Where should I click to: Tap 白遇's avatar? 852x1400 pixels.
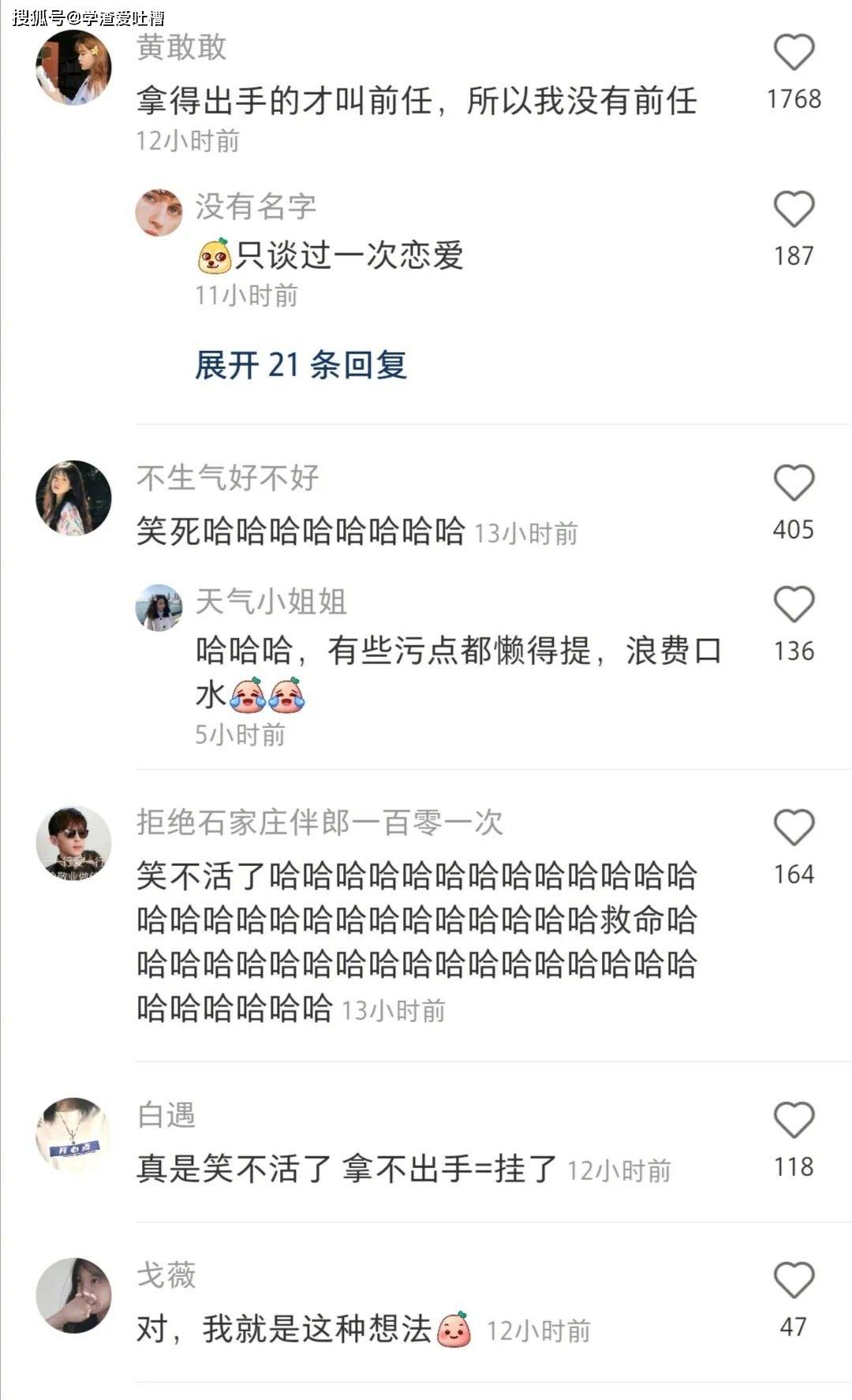coord(73,1134)
